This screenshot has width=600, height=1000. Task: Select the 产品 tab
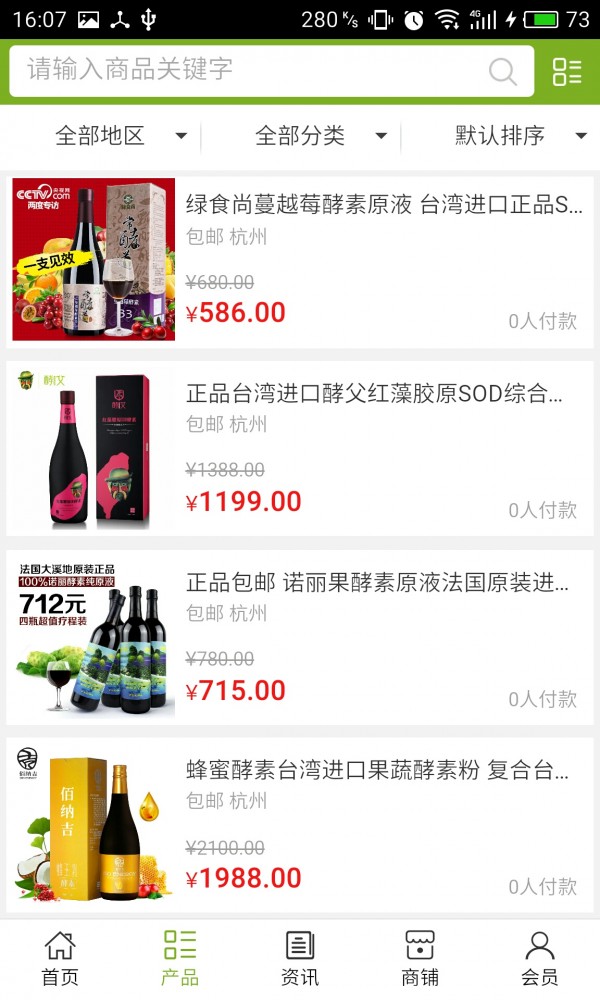tap(180, 958)
